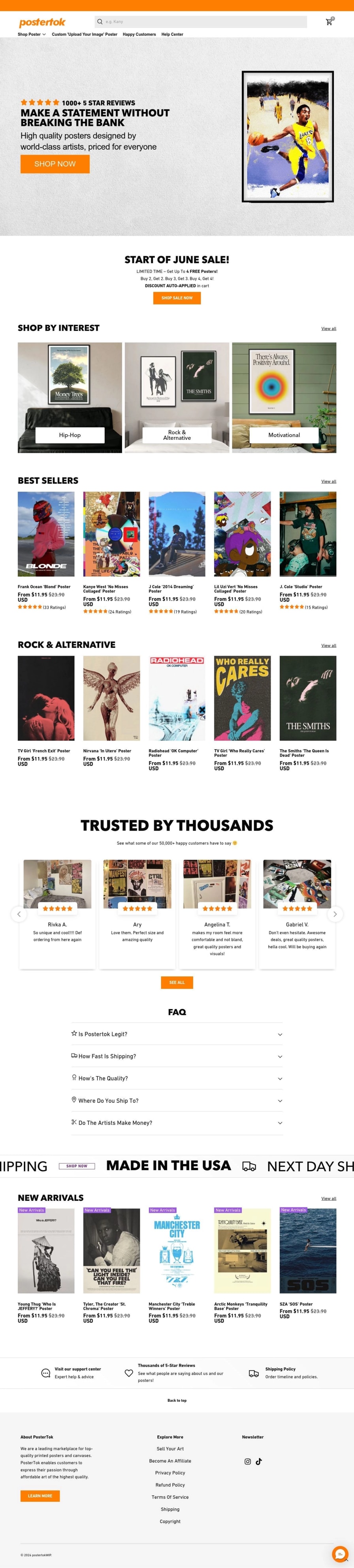Open the Hip-Hop interest category
Screen dimensions: 354x1568
[x=70, y=435]
